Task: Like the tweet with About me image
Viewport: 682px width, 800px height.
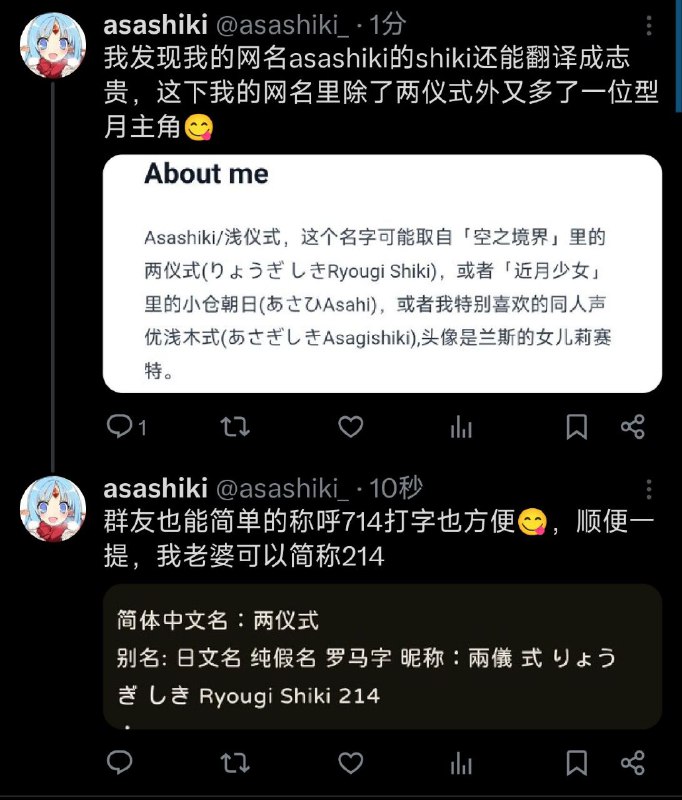Action: [x=350, y=427]
